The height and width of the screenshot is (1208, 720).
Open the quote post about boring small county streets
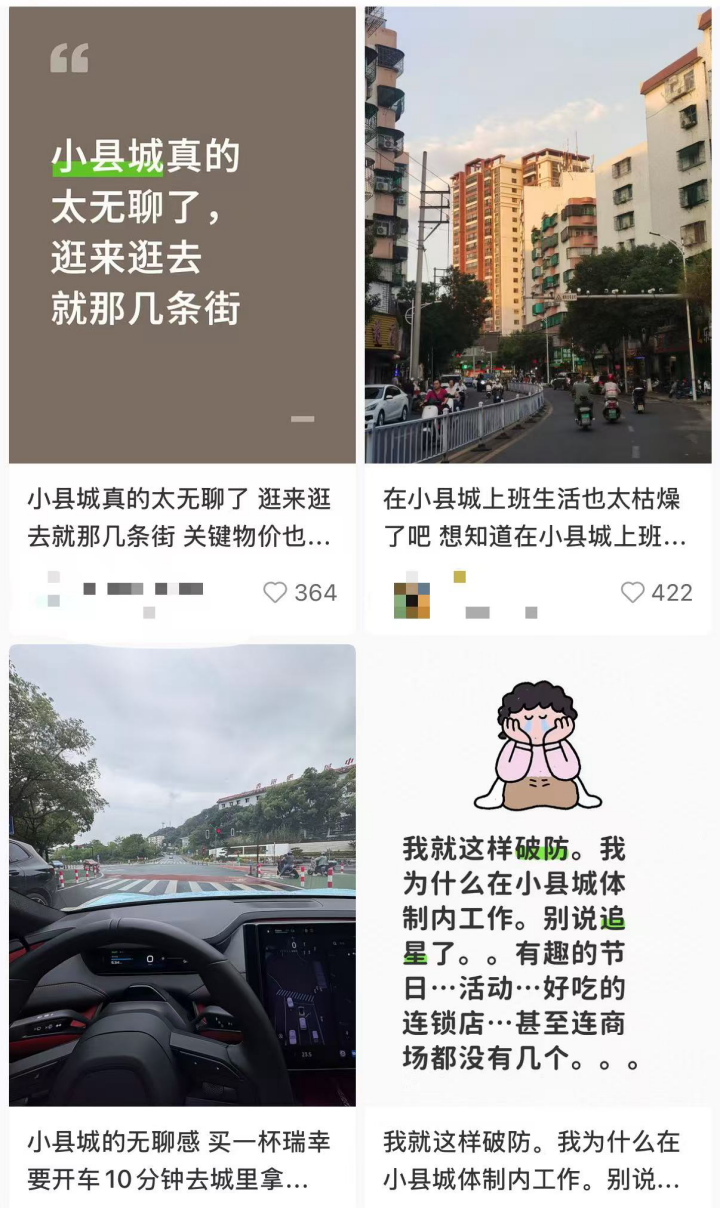tap(182, 235)
